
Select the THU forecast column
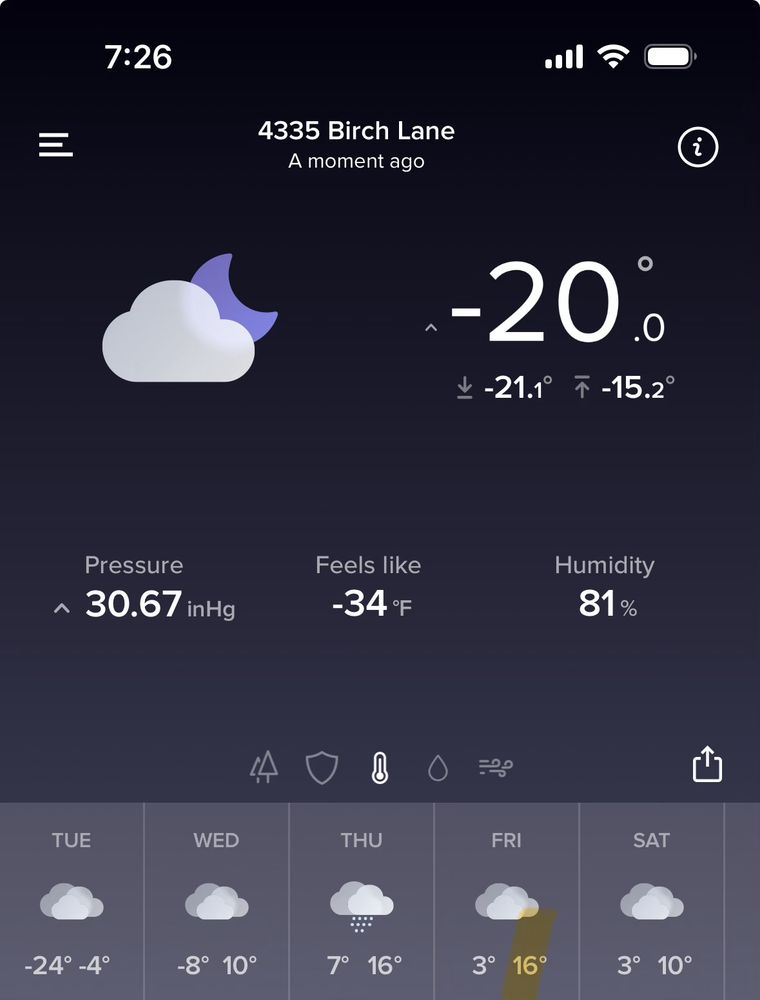point(361,900)
